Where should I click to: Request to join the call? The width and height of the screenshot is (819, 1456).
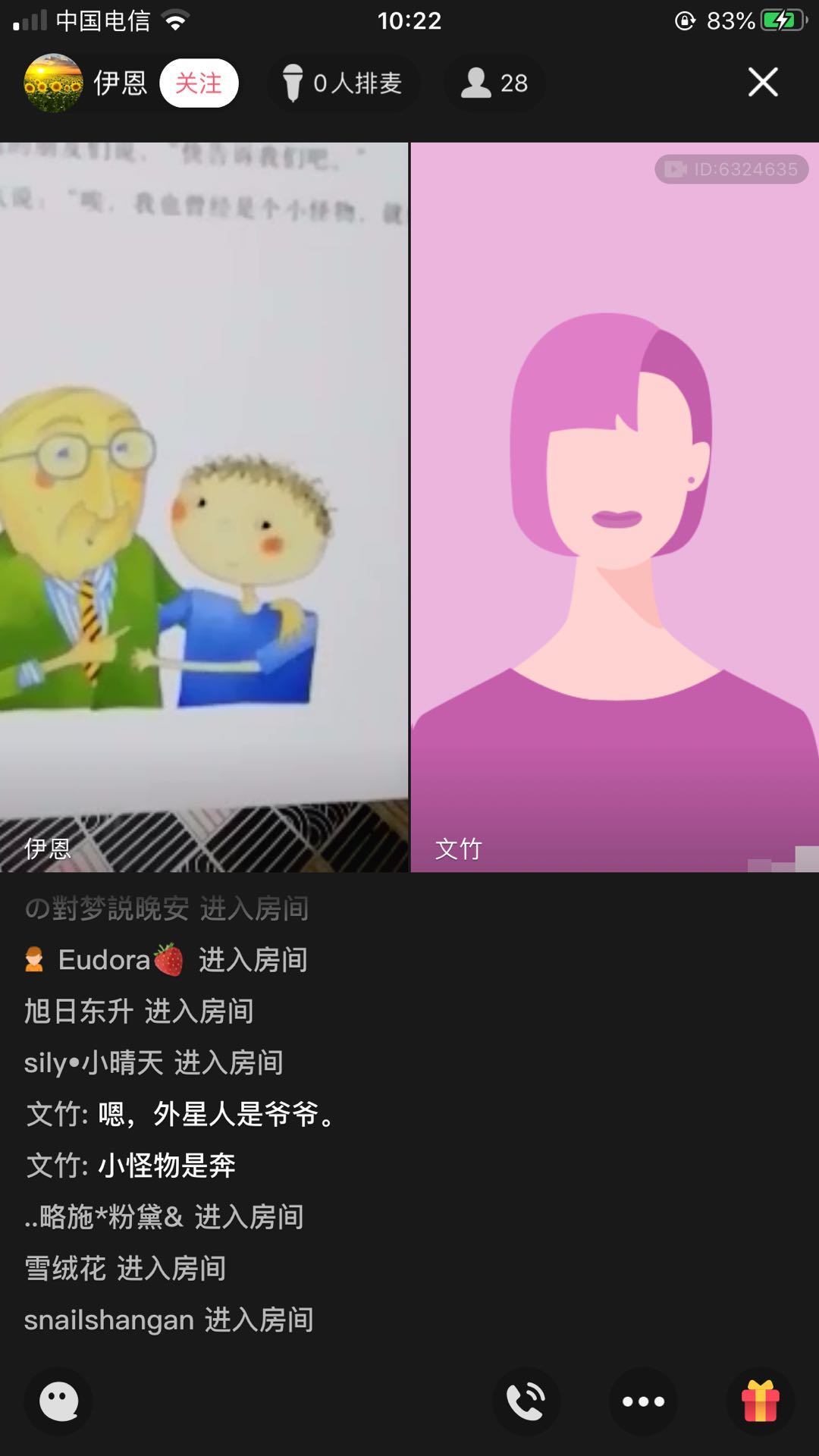[526, 1401]
